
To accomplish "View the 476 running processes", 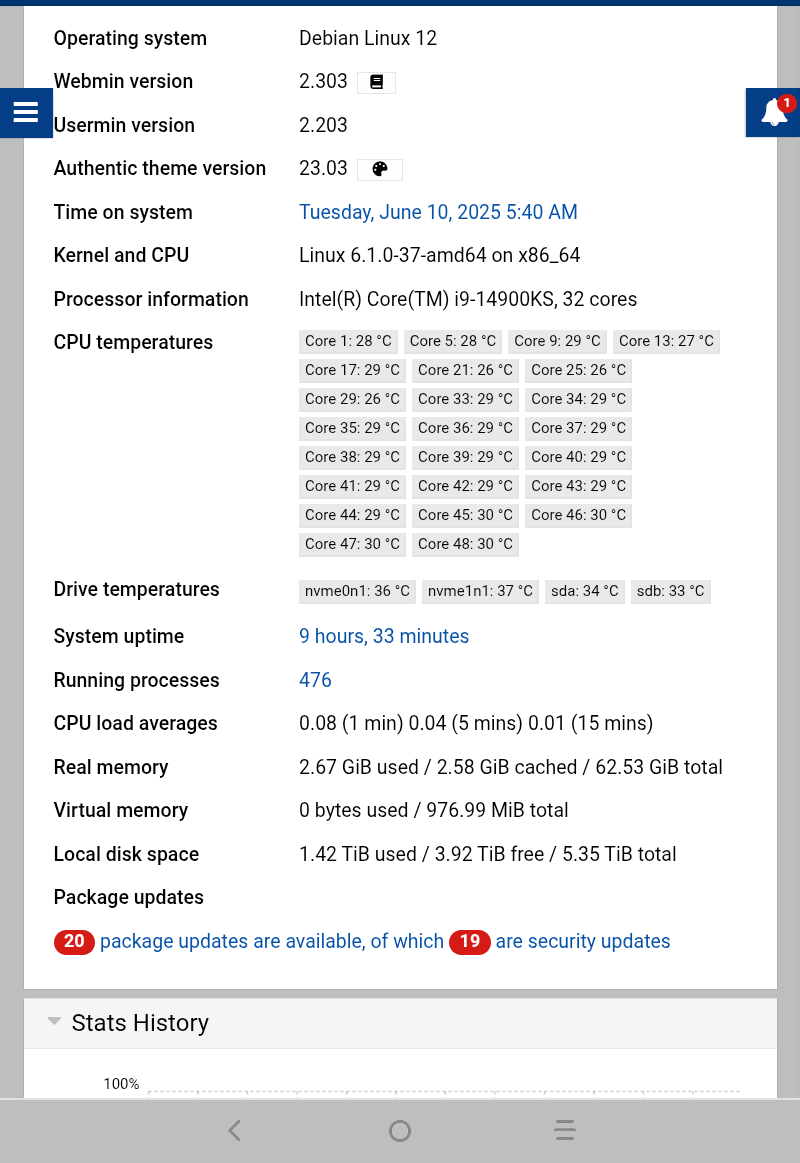I will click(315, 680).
